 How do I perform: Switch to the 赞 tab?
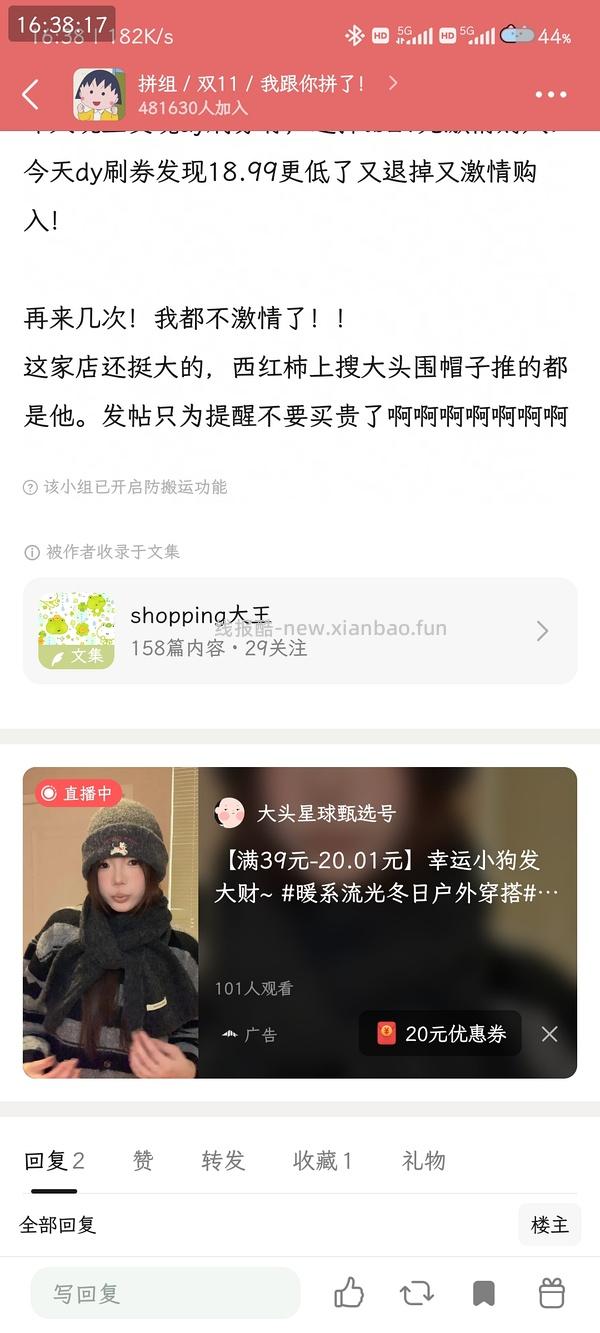(143, 1160)
